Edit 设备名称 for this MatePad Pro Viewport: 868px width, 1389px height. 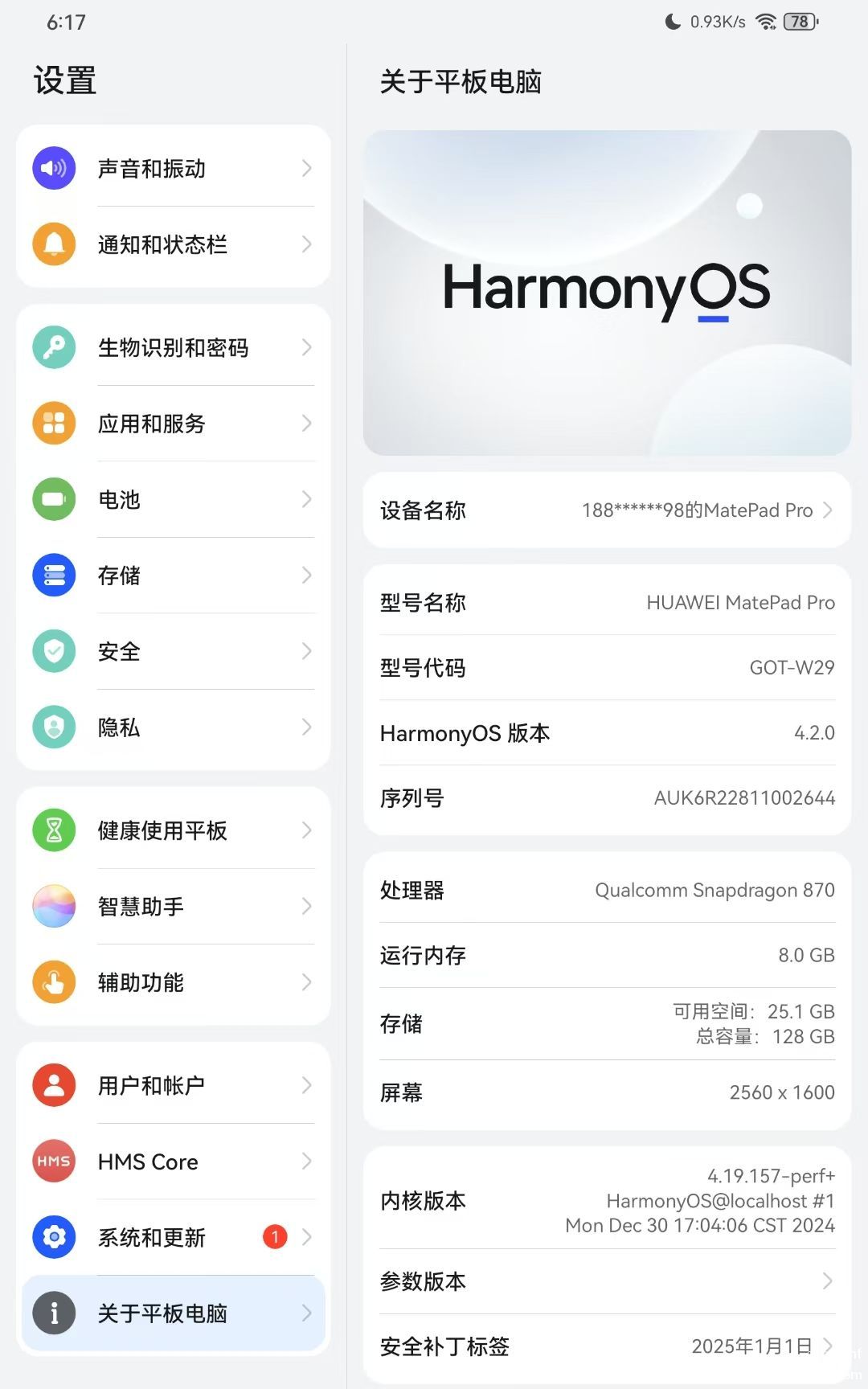click(607, 510)
